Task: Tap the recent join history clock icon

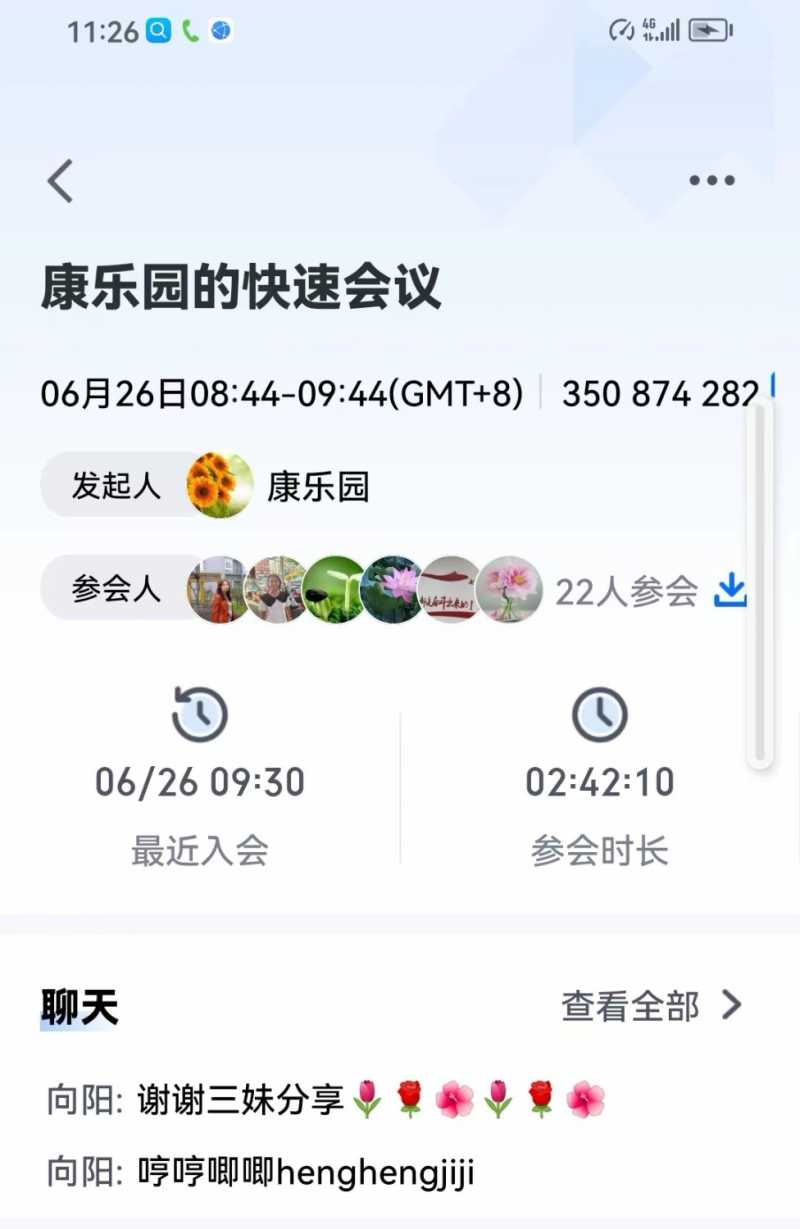Action: pos(199,716)
